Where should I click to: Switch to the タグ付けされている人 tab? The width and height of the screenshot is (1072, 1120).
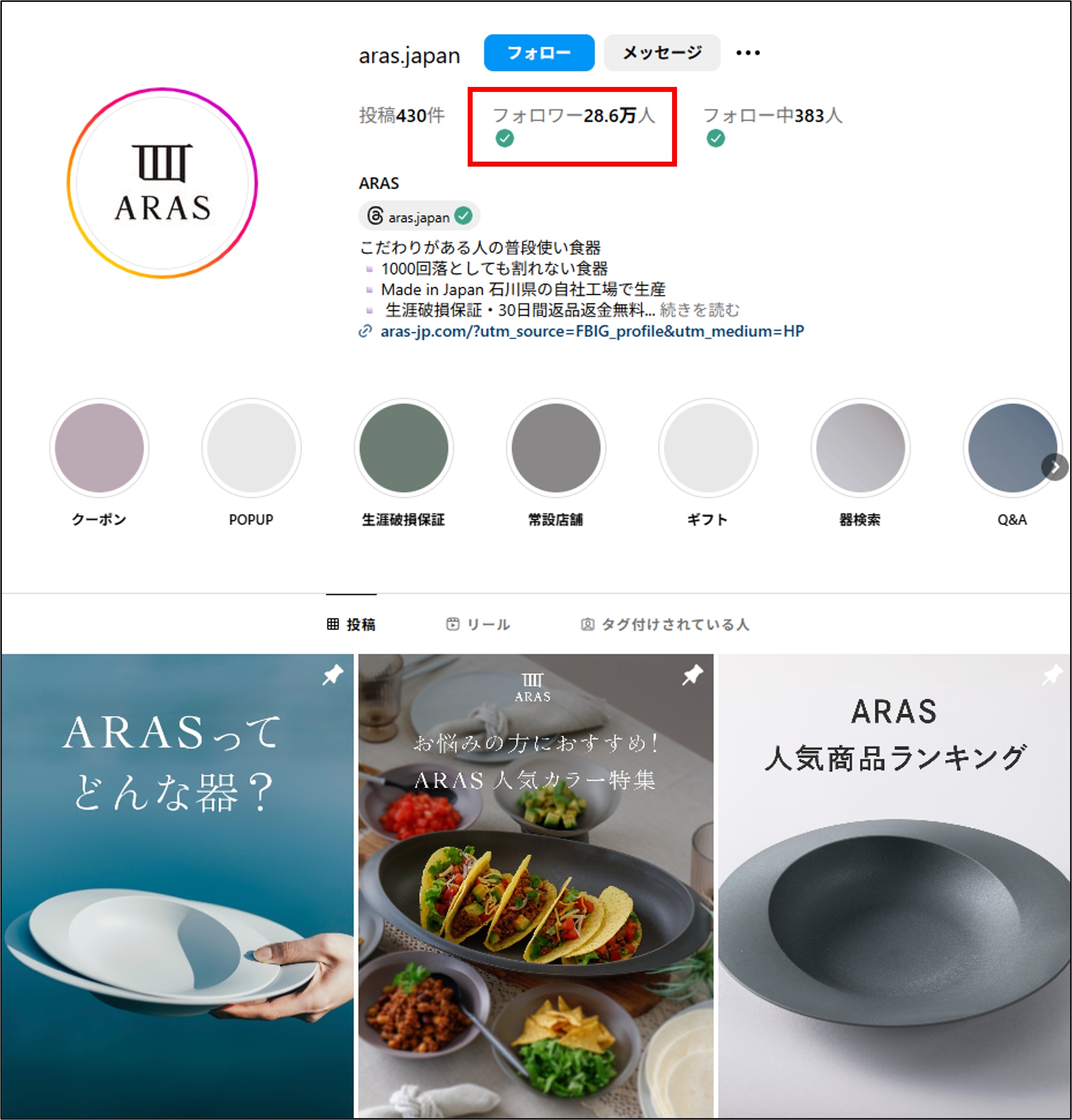[665, 624]
